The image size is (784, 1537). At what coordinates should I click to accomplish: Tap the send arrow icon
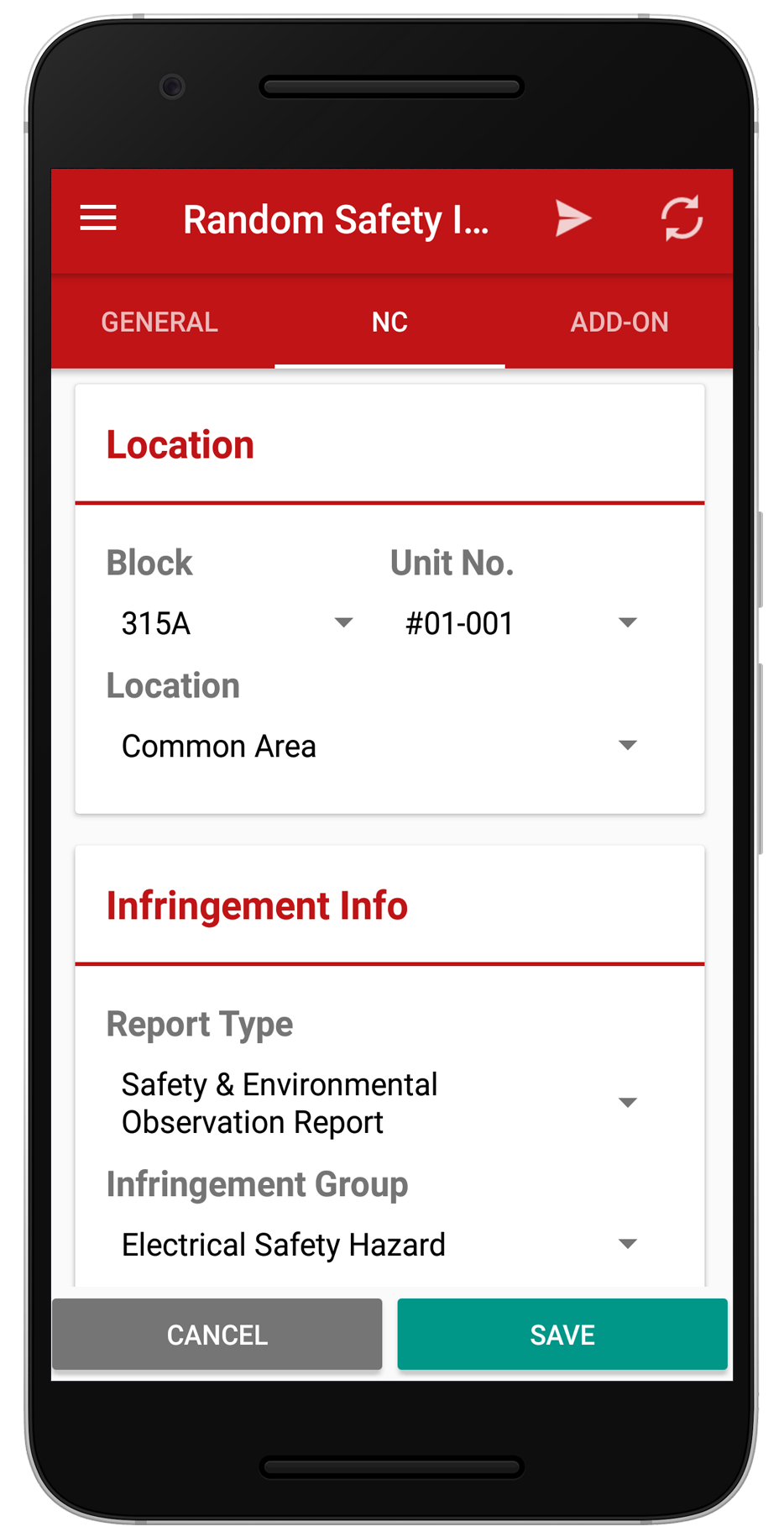(x=573, y=219)
